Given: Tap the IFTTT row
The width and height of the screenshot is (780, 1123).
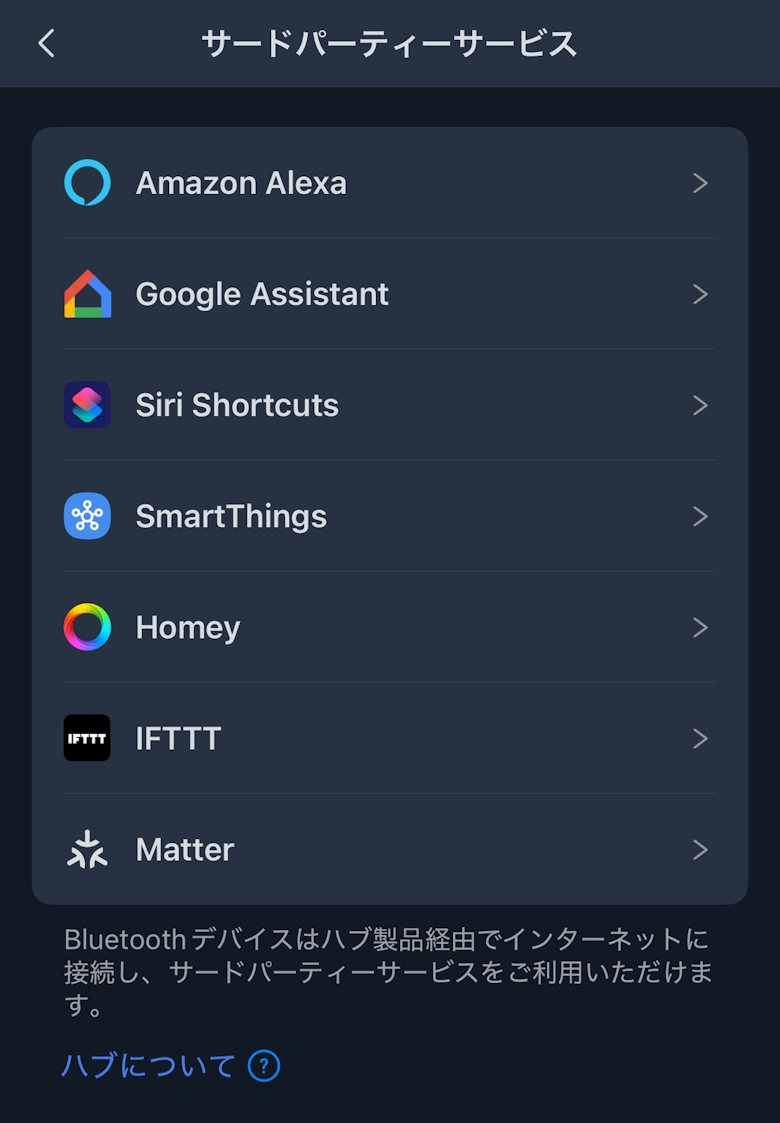Looking at the screenshot, I should click(389, 738).
